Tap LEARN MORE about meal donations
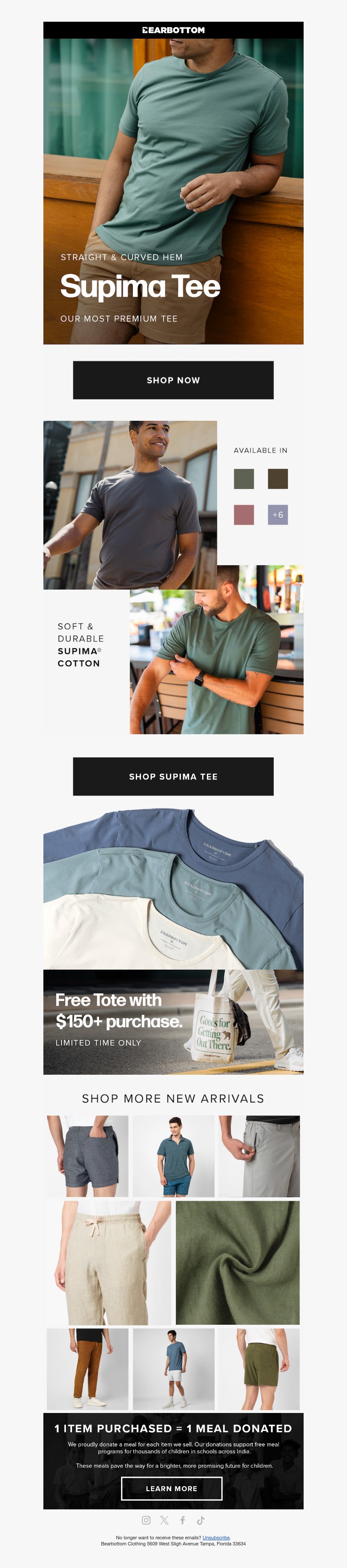This screenshot has width=347, height=1568. click(x=171, y=1488)
